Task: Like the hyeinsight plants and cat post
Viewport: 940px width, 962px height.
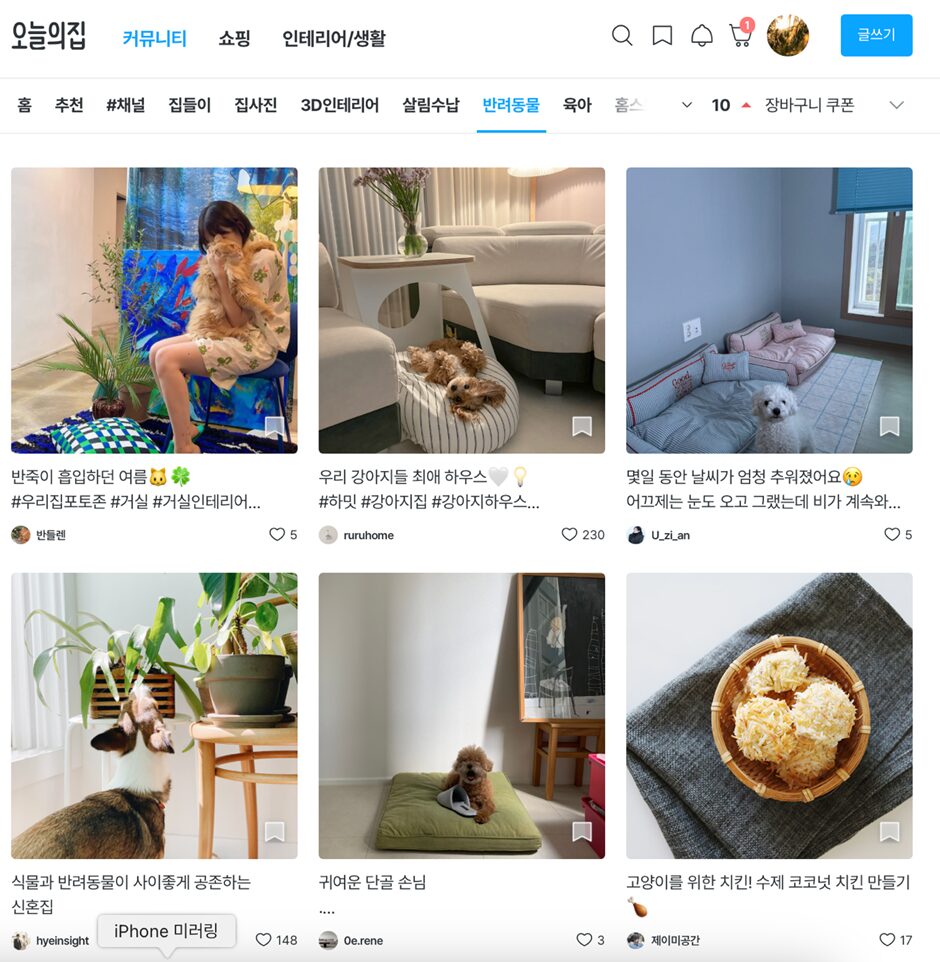Action: click(x=264, y=940)
